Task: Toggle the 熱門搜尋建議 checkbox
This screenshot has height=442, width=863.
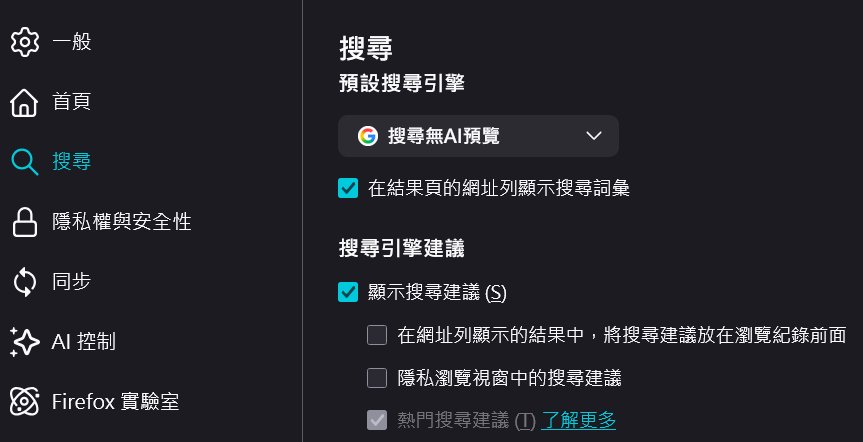Action: (377, 419)
